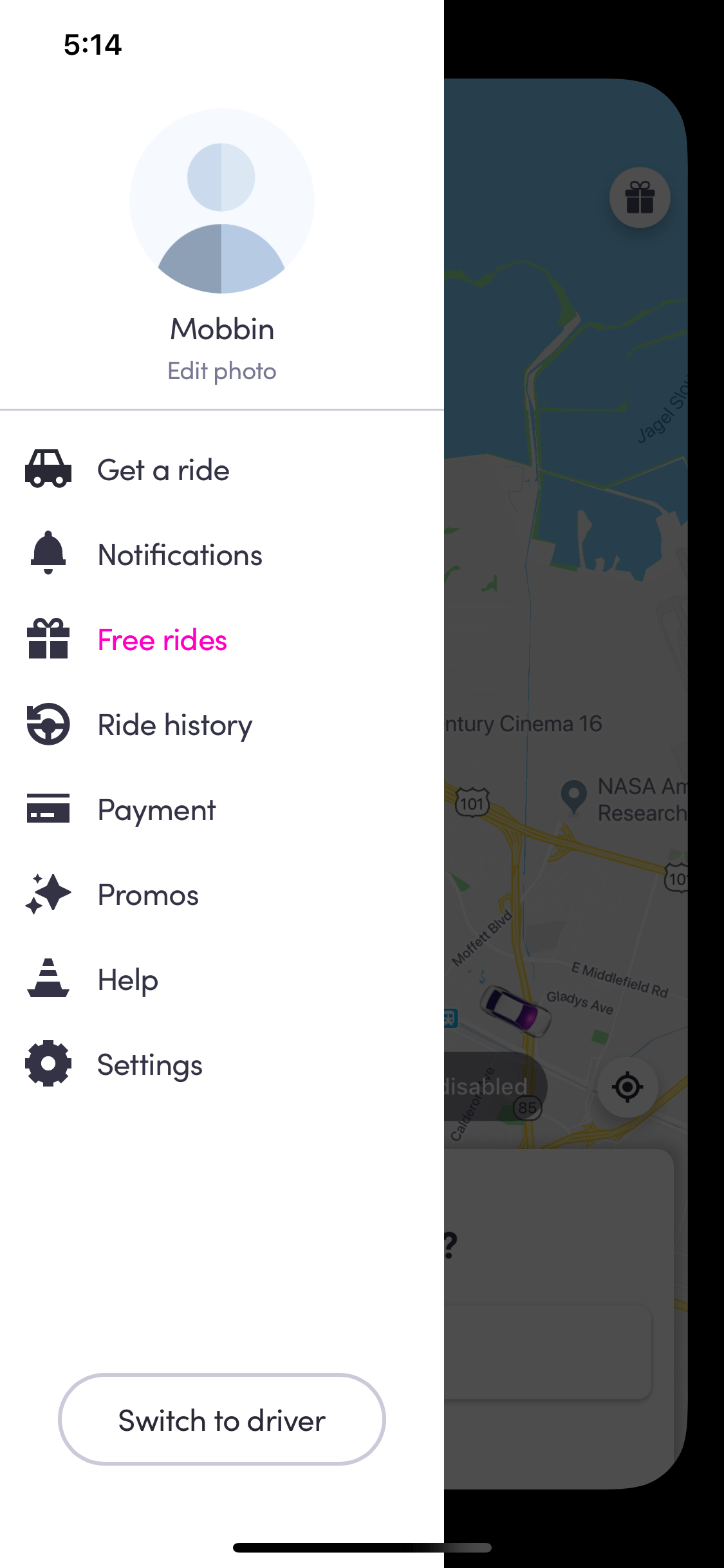
Task: Open Settings
Action: click(x=222, y=1065)
